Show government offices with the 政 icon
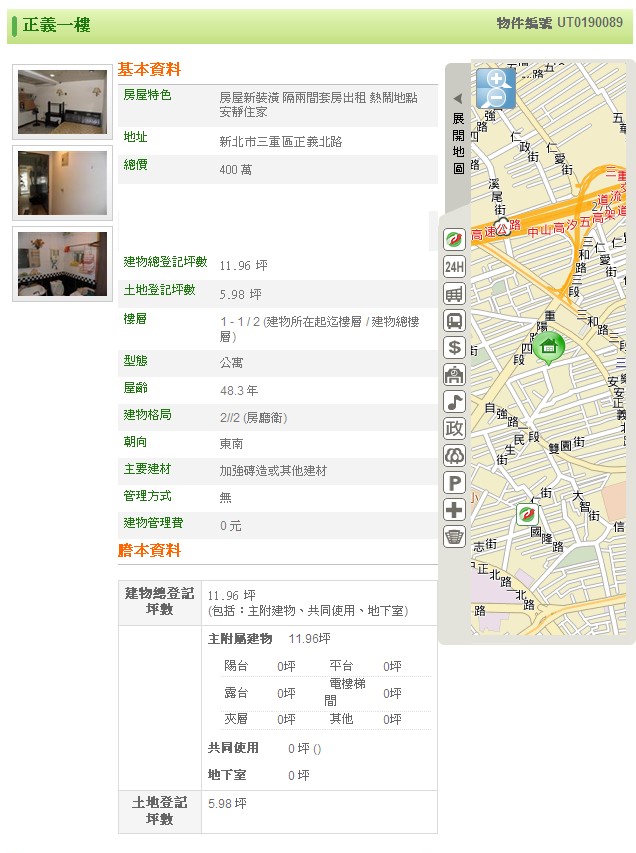The image size is (636, 853). pos(454,429)
